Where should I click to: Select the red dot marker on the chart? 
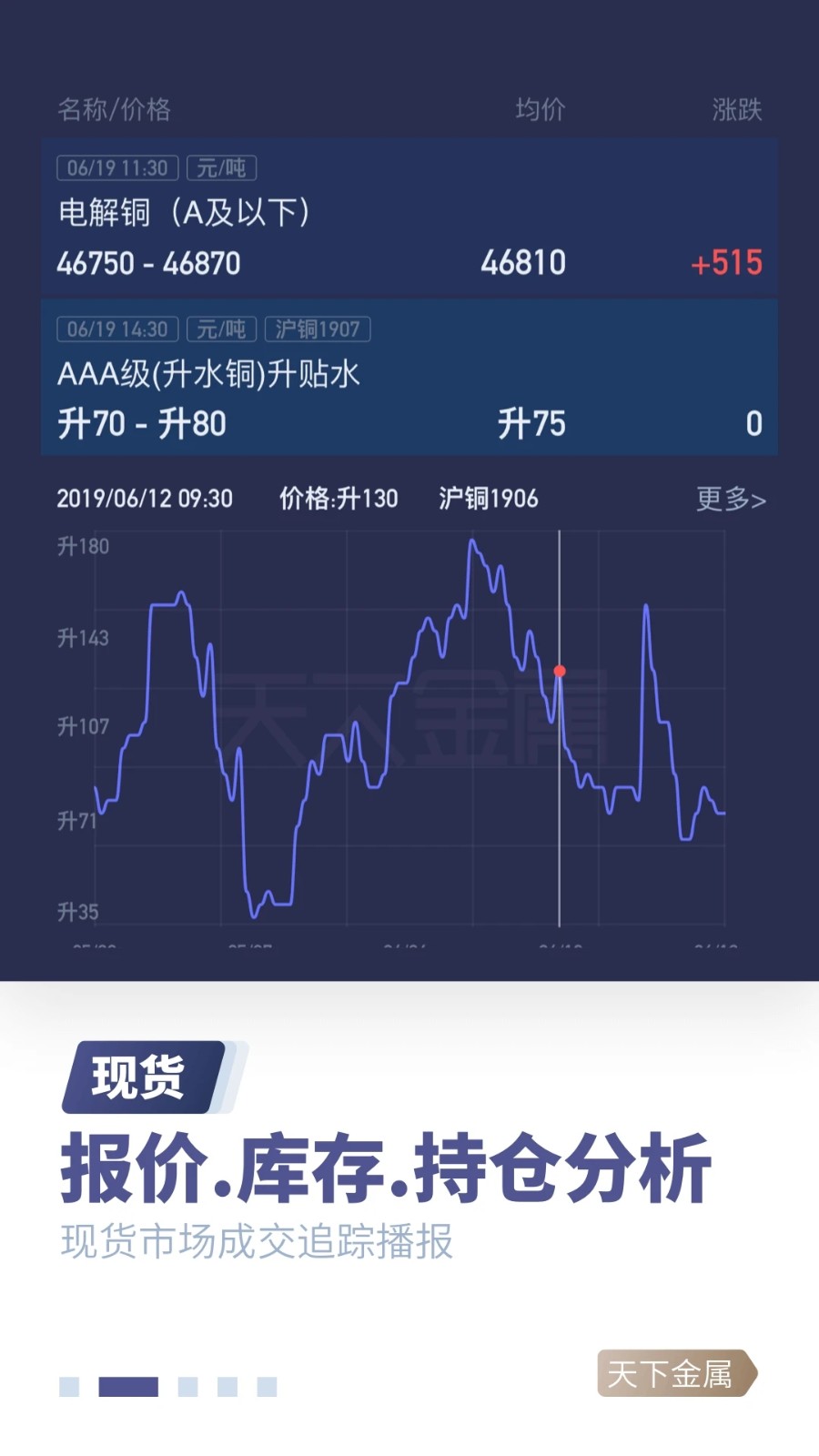click(560, 670)
